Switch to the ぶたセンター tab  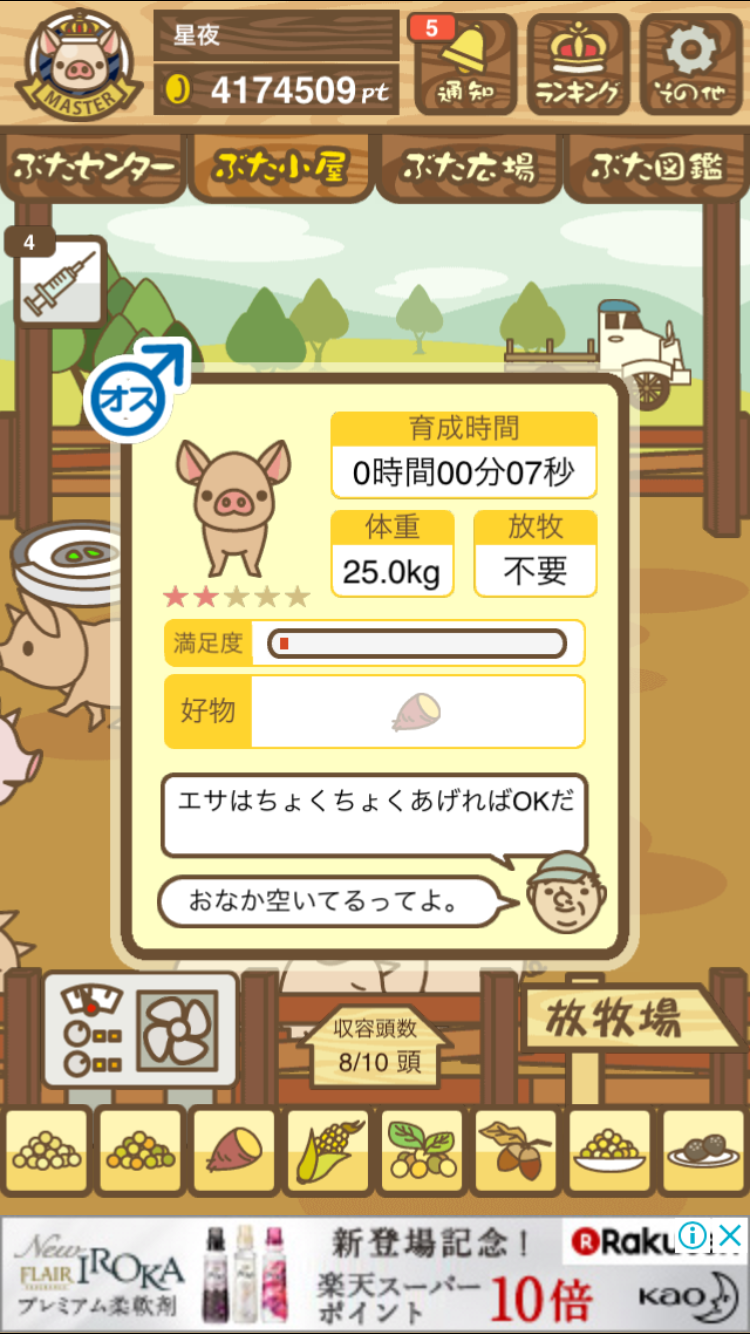pos(95,167)
